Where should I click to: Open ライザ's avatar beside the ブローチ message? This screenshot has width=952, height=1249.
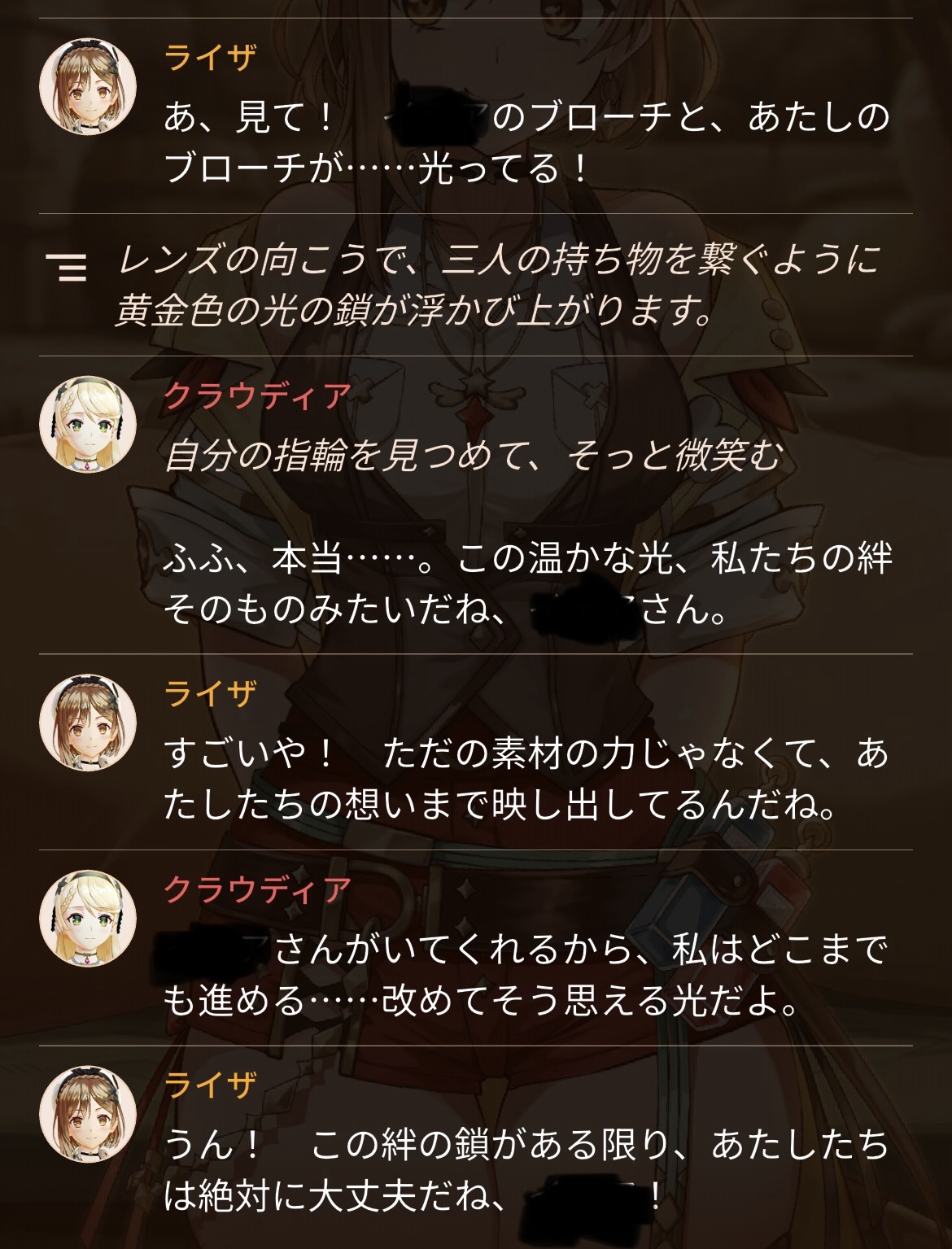click(88, 86)
